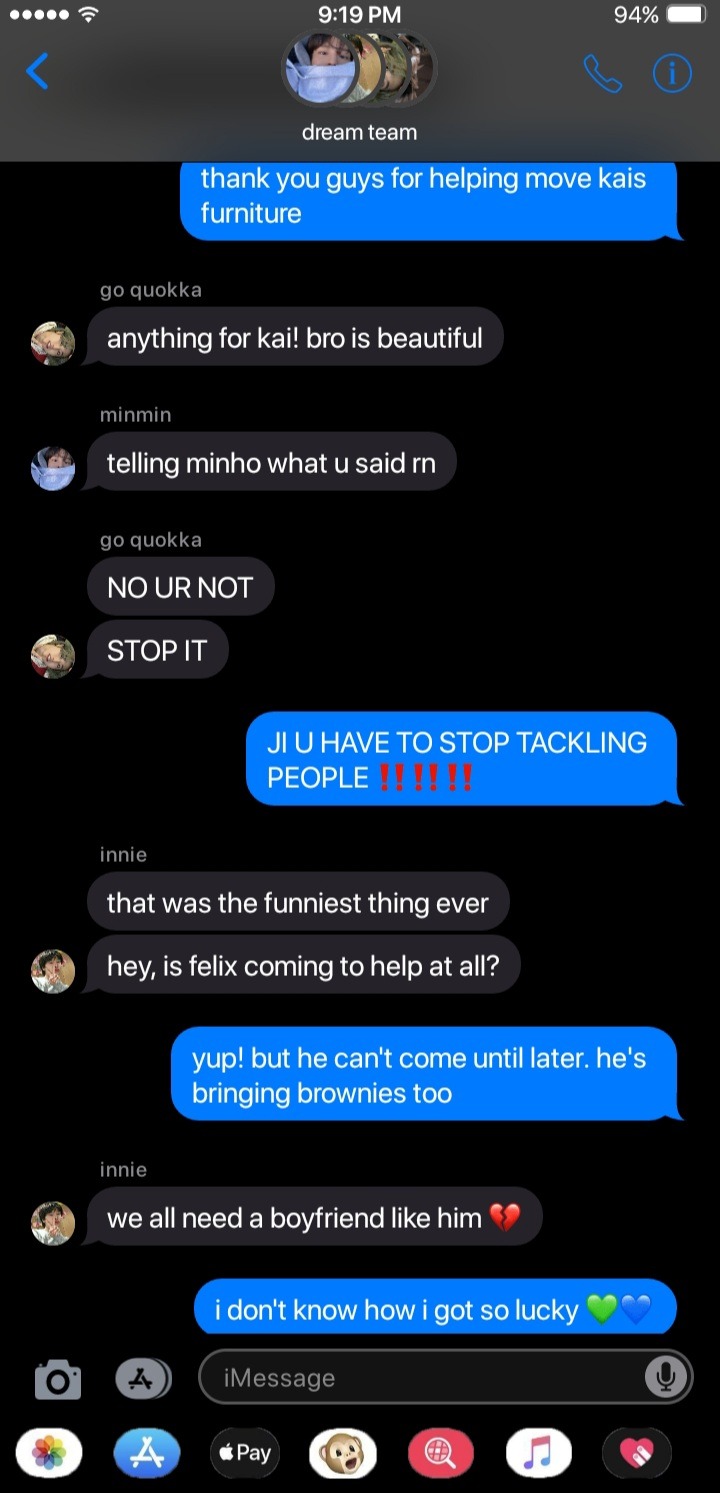Screen dimensions: 720x1493
Task: Focus the iMessage text field
Action: pyautogui.click(x=420, y=1378)
